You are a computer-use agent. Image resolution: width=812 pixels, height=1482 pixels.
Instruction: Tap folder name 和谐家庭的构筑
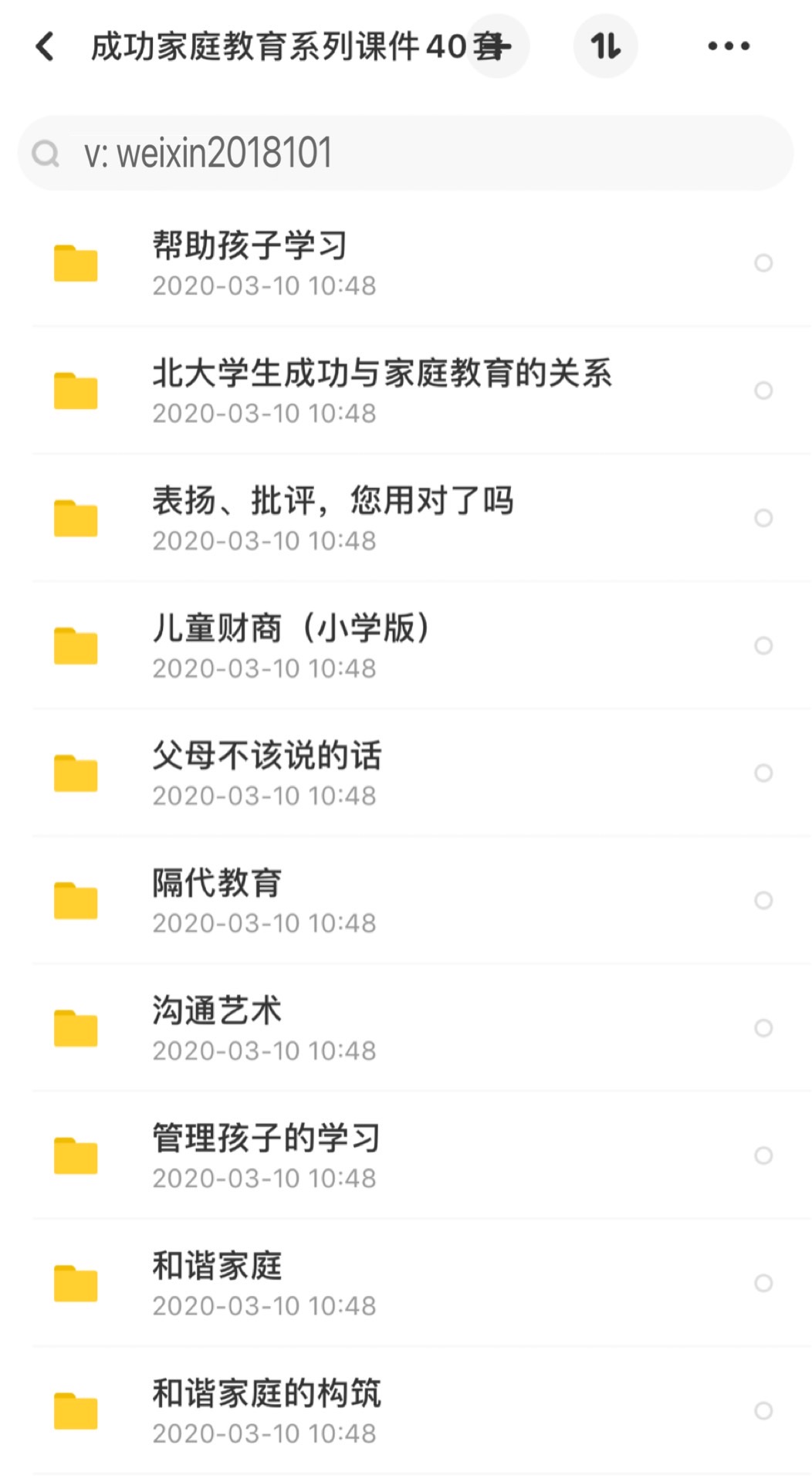(x=268, y=1392)
